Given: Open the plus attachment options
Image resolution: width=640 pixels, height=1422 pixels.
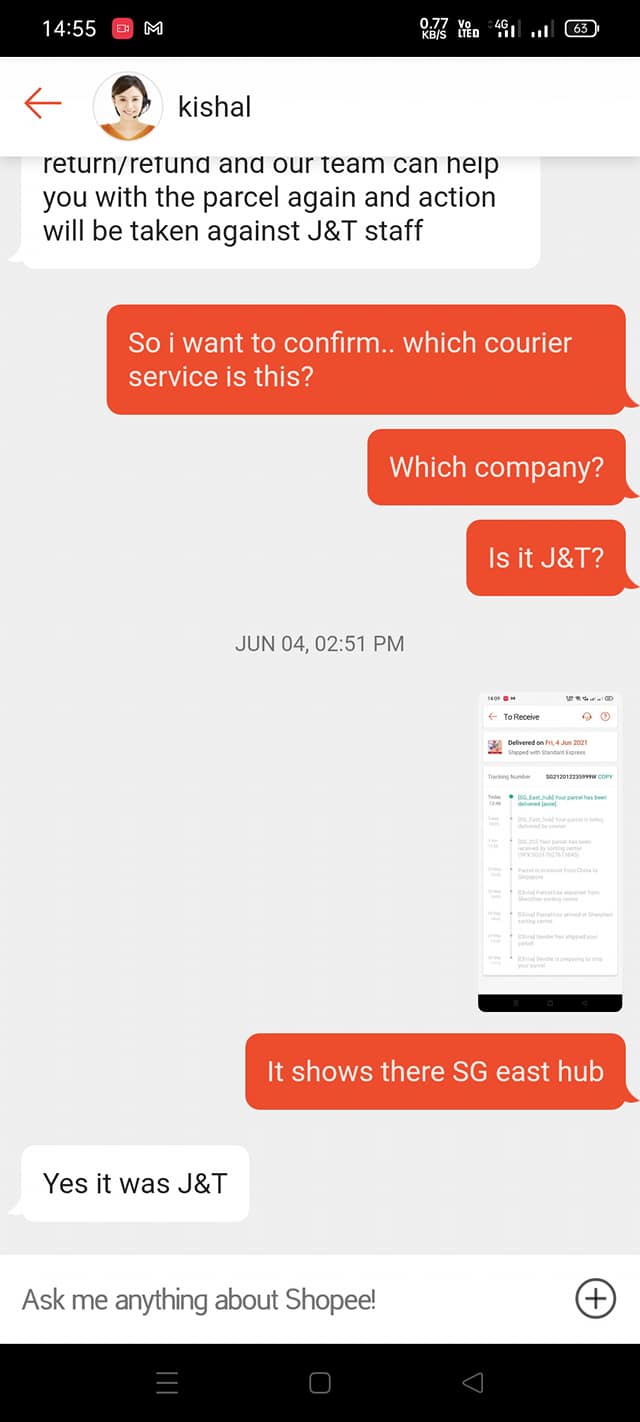Looking at the screenshot, I should click(595, 1299).
